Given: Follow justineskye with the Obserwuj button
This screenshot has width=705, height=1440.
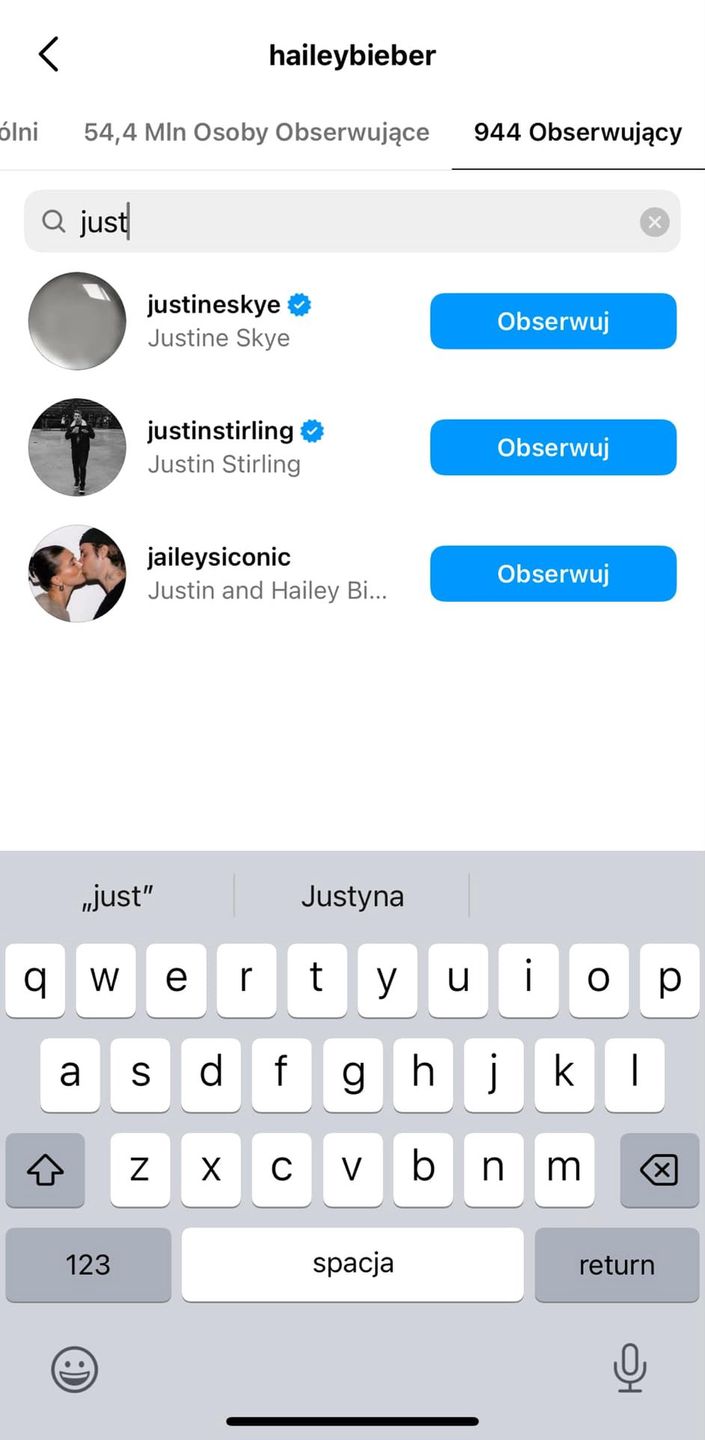Looking at the screenshot, I should pyautogui.click(x=553, y=321).
